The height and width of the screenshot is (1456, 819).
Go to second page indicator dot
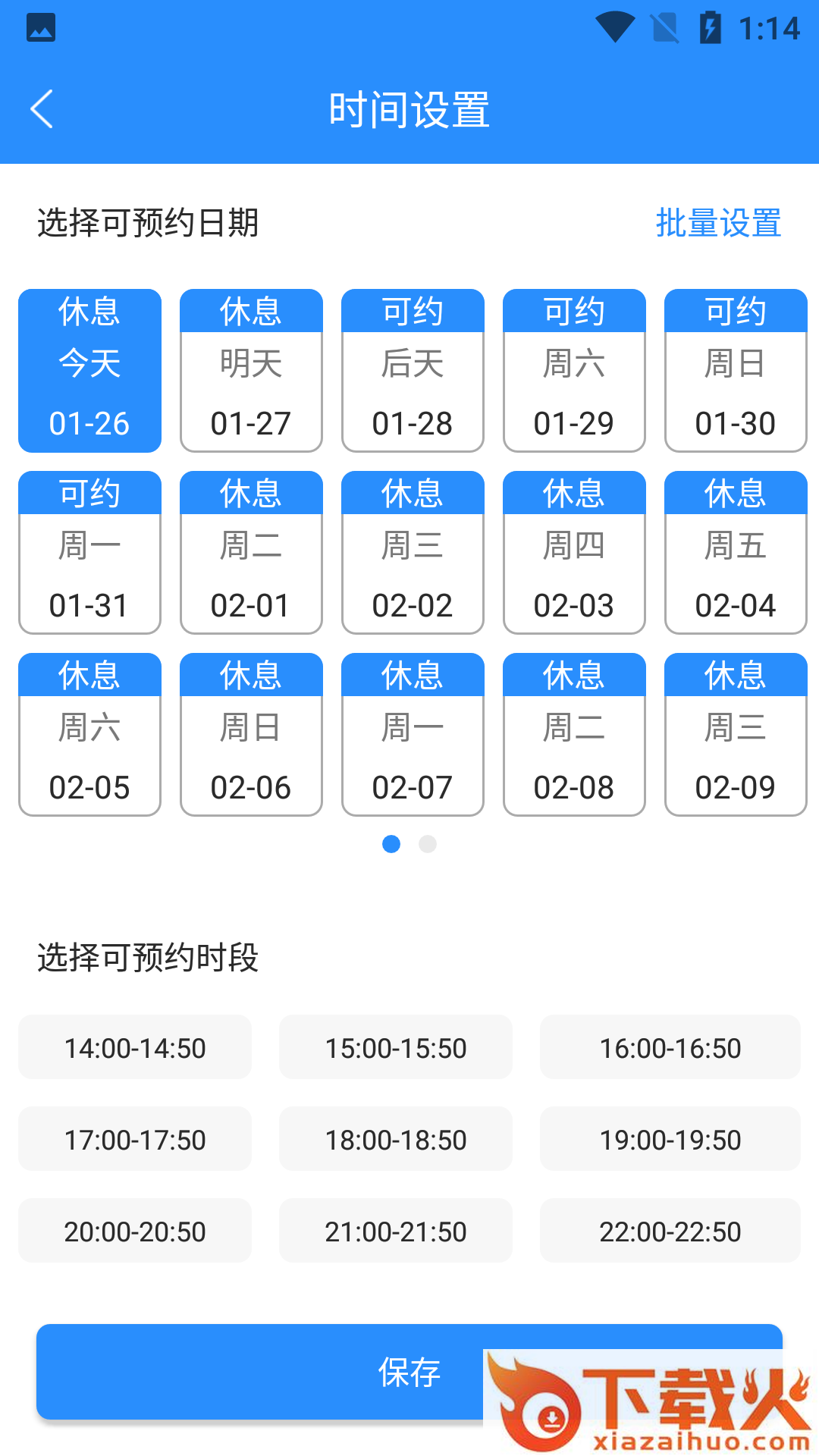[428, 844]
